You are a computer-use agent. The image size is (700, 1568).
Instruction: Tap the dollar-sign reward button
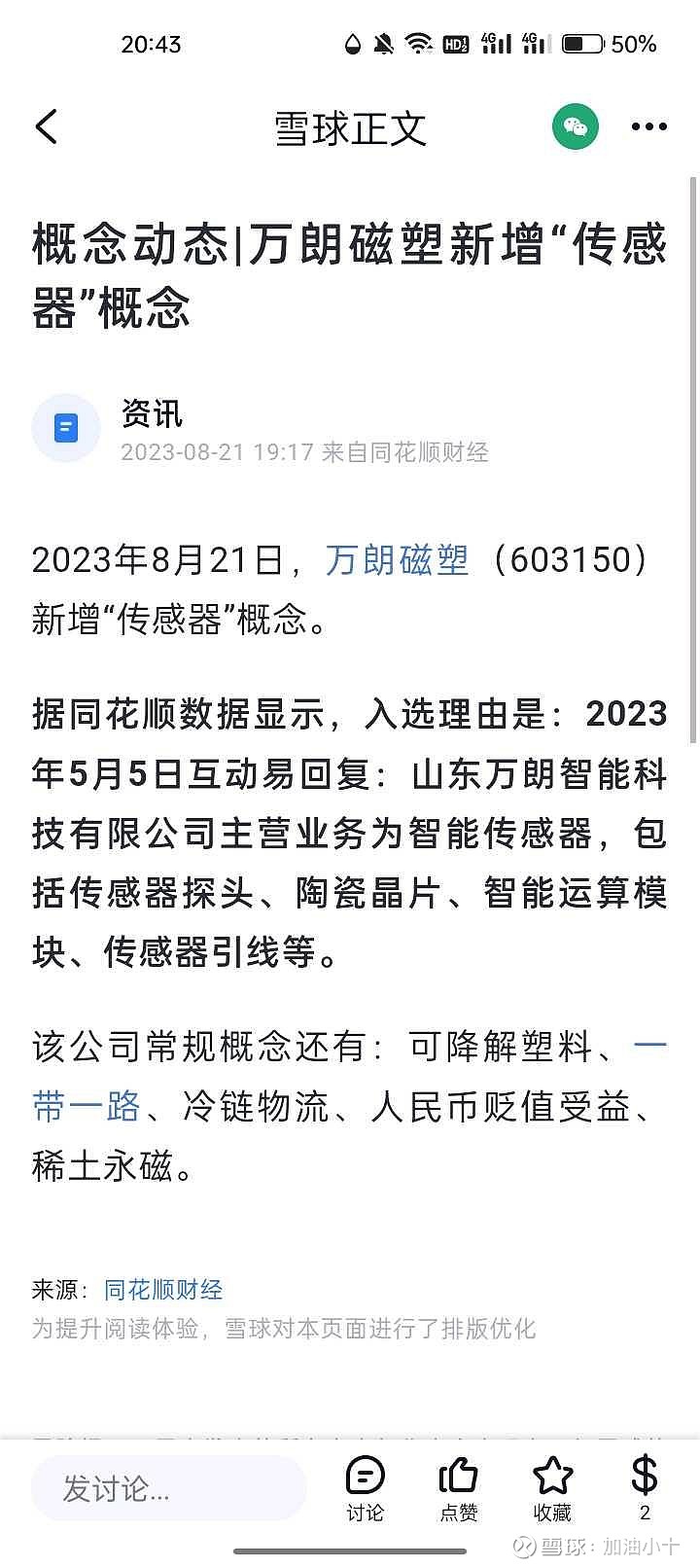[x=645, y=1488]
